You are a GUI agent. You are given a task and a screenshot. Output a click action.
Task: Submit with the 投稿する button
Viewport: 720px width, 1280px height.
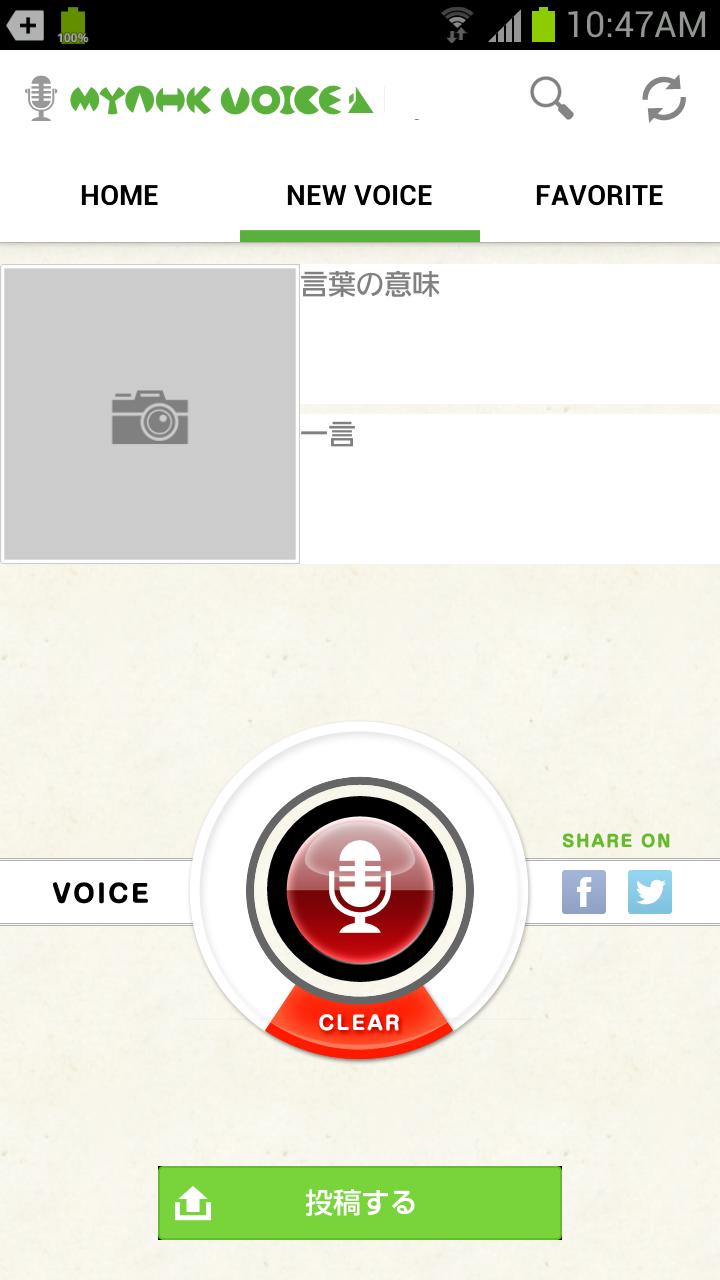pos(360,1203)
